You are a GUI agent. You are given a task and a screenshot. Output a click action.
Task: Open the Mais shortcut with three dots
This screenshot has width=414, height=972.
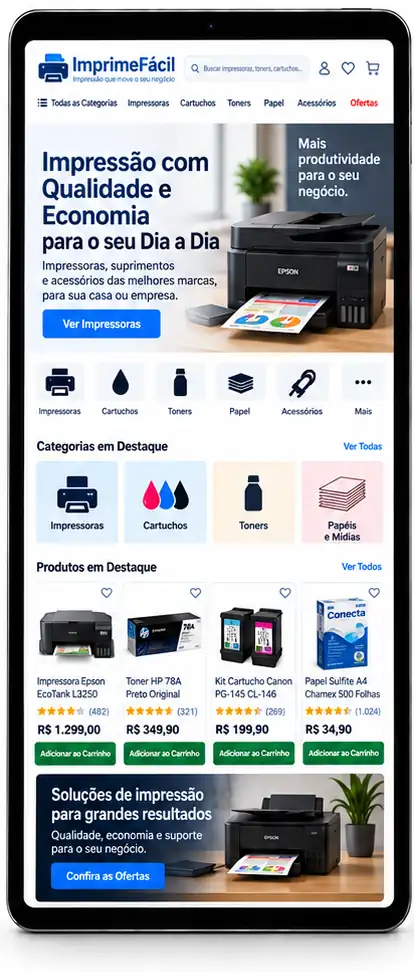point(363,390)
